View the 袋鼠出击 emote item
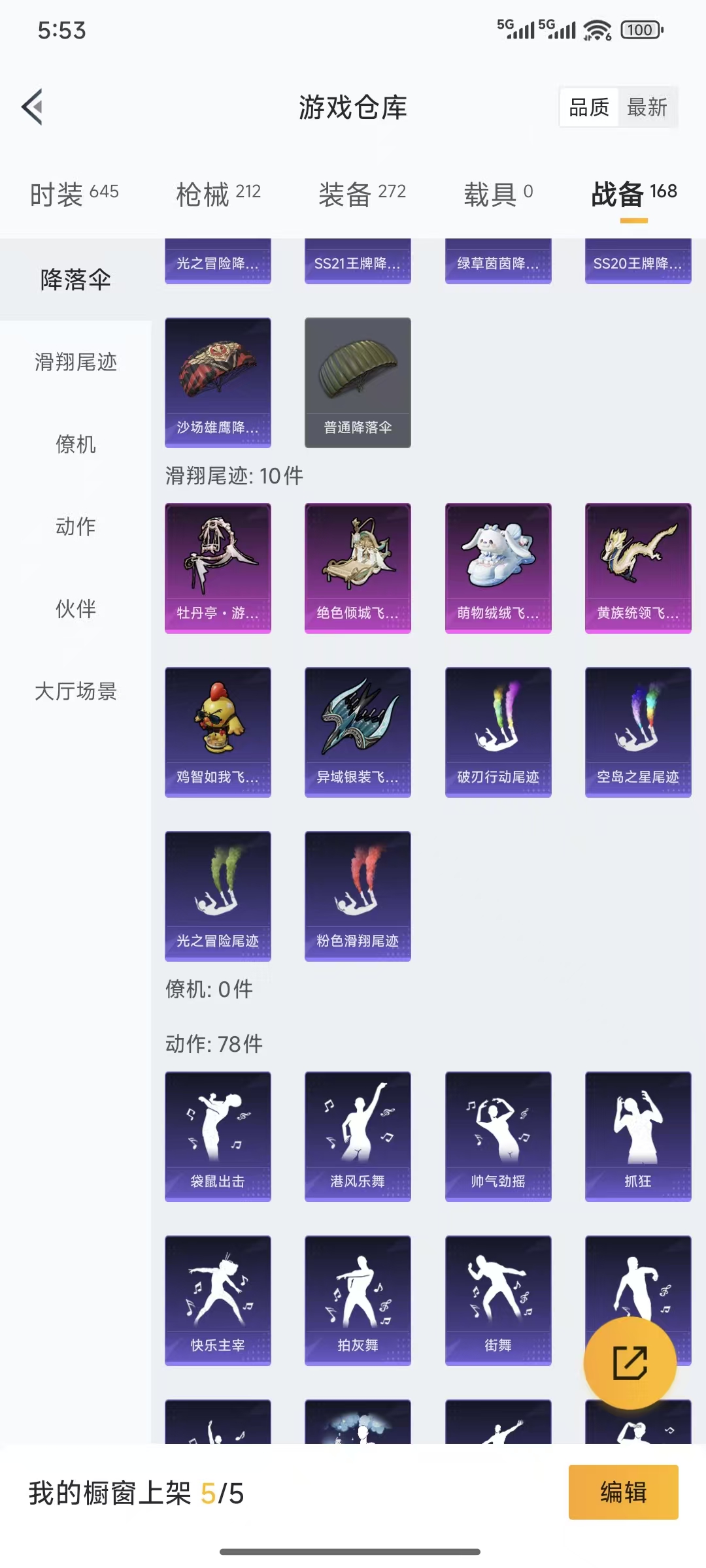Screen dimensions: 706x1568 pyautogui.click(x=218, y=1135)
